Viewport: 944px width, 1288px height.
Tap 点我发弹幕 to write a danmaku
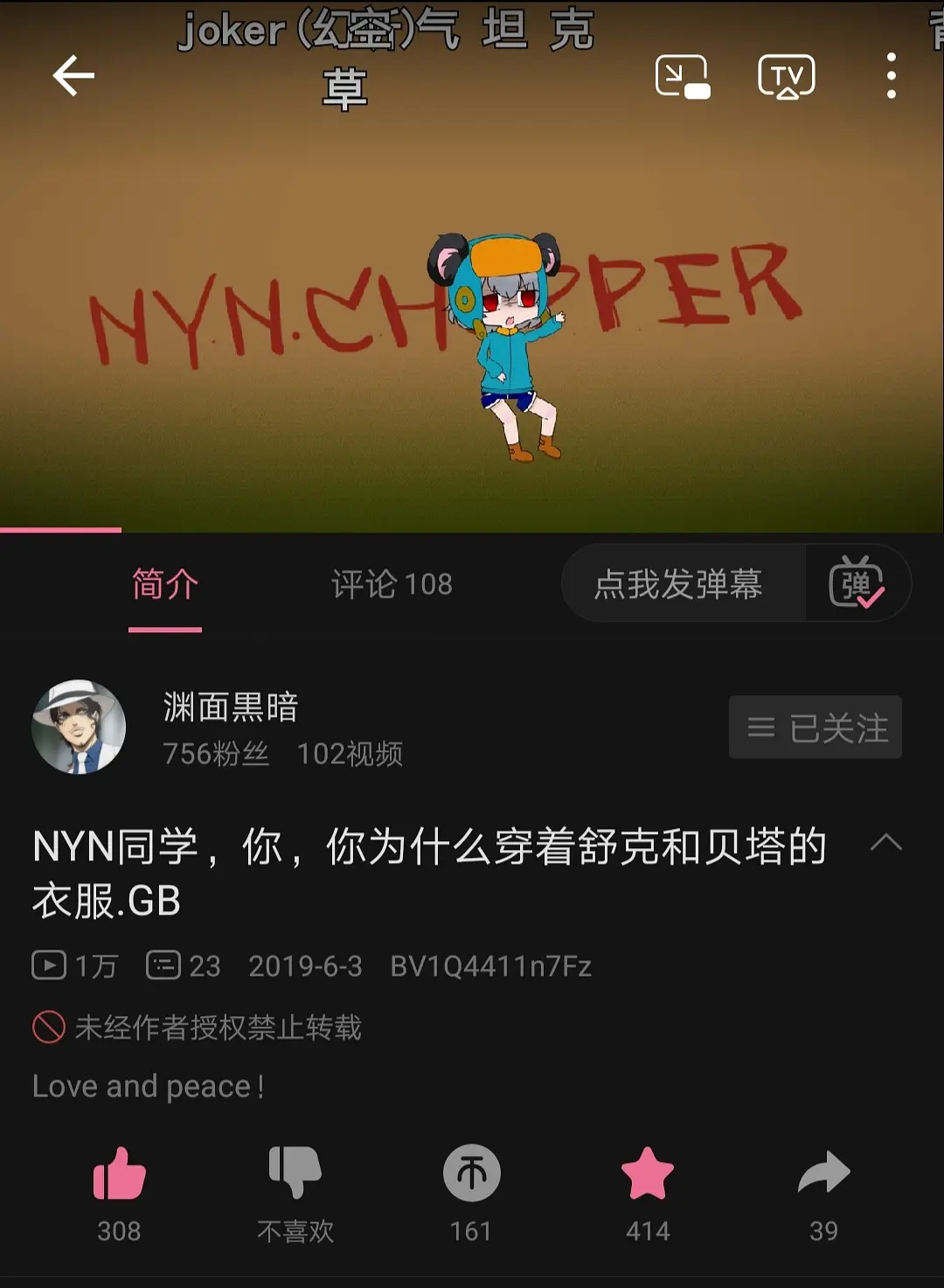coord(678,584)
